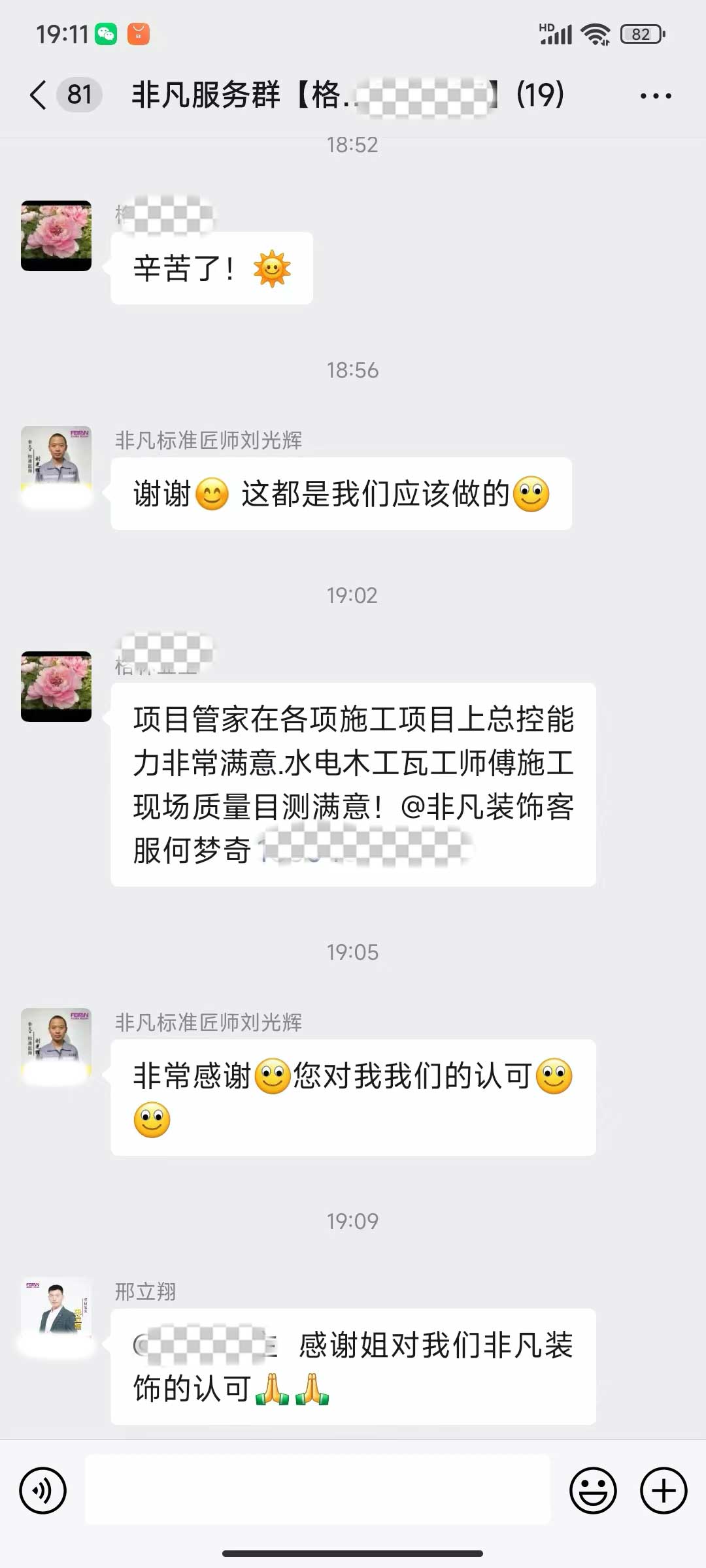Open the plus attachment menu
Image resolution: width=706 pixels, height=1568 pixels.
click(x=664, y=1491)
